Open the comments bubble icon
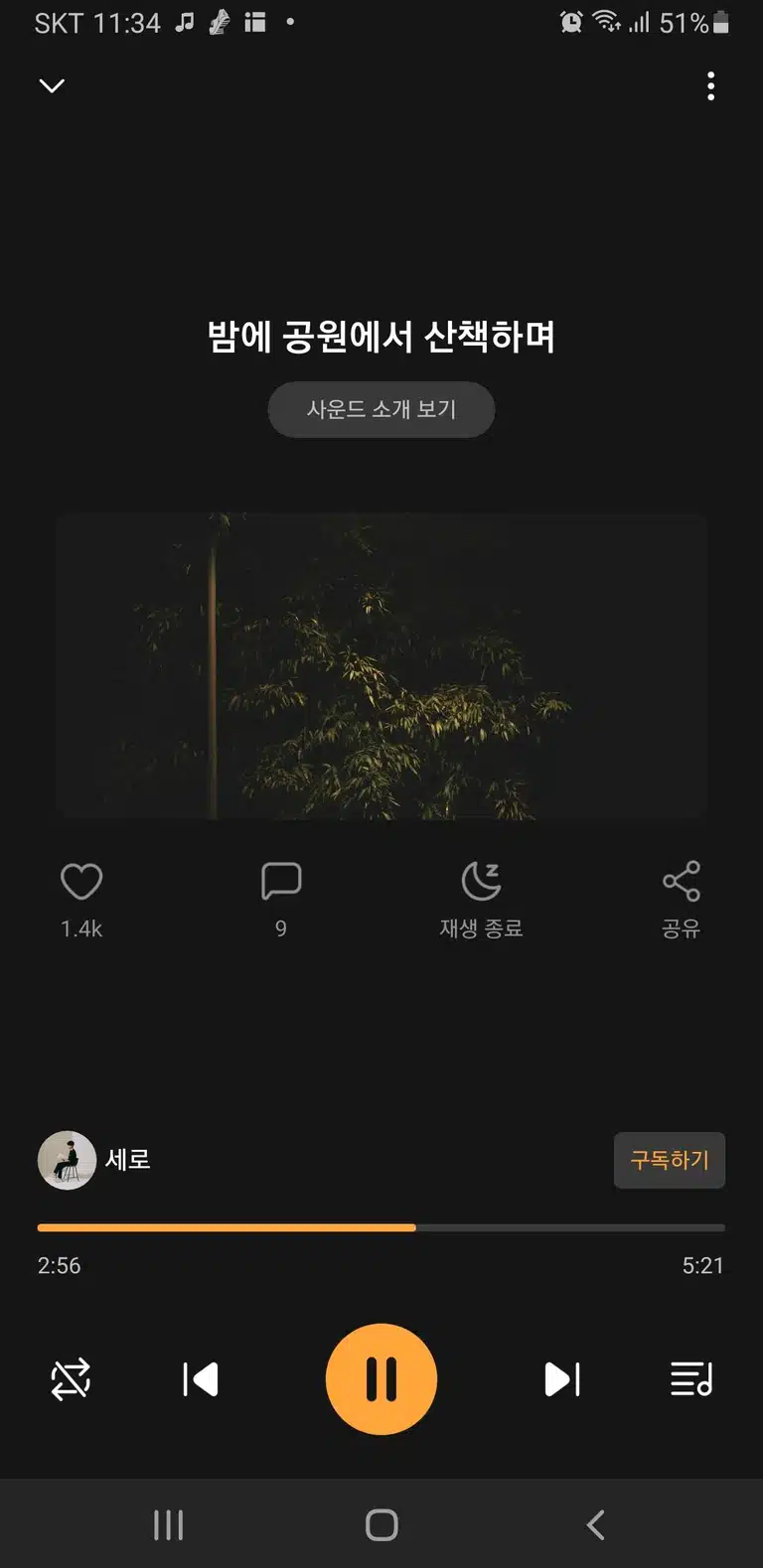763x1568 pixels. [x=281, y=881]
